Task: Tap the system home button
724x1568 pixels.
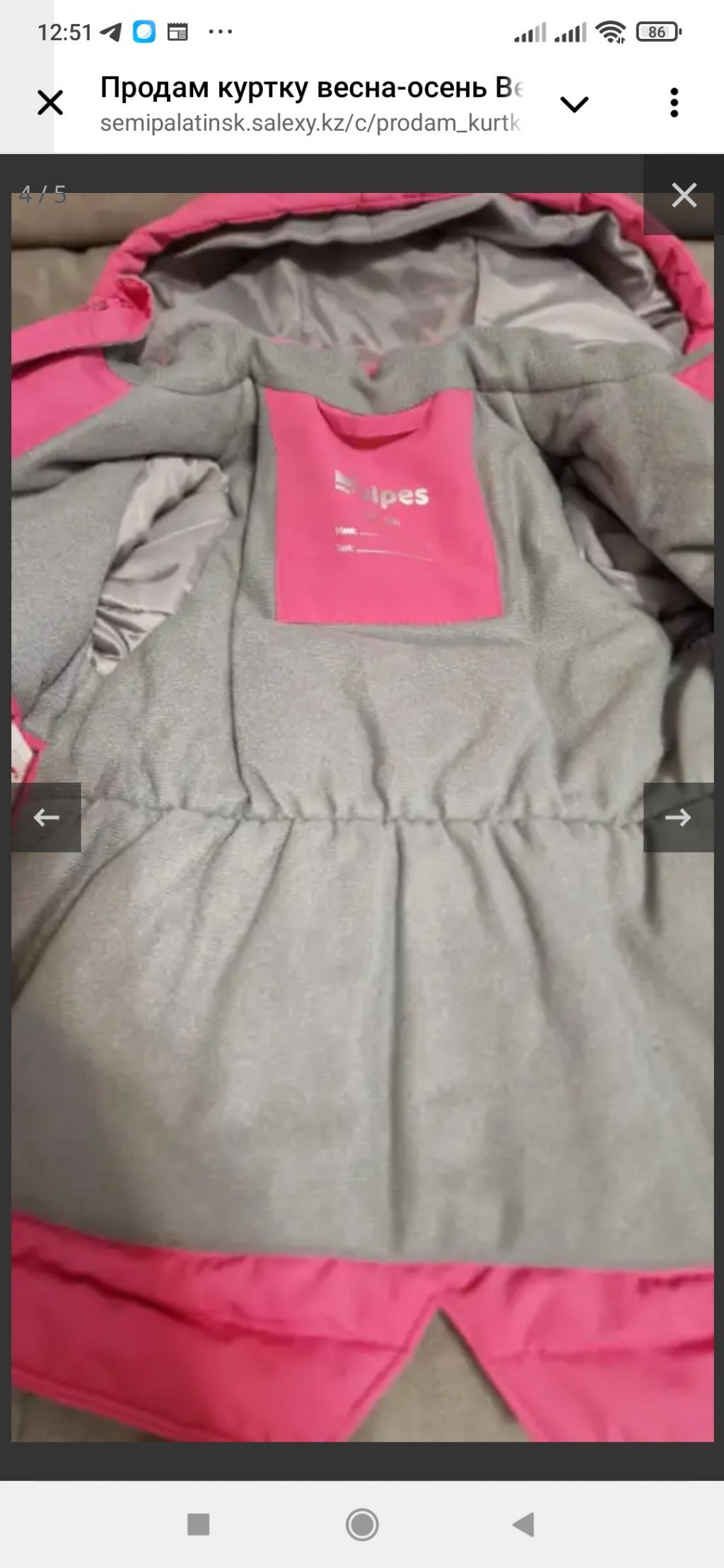Action: click(362, 1525)
